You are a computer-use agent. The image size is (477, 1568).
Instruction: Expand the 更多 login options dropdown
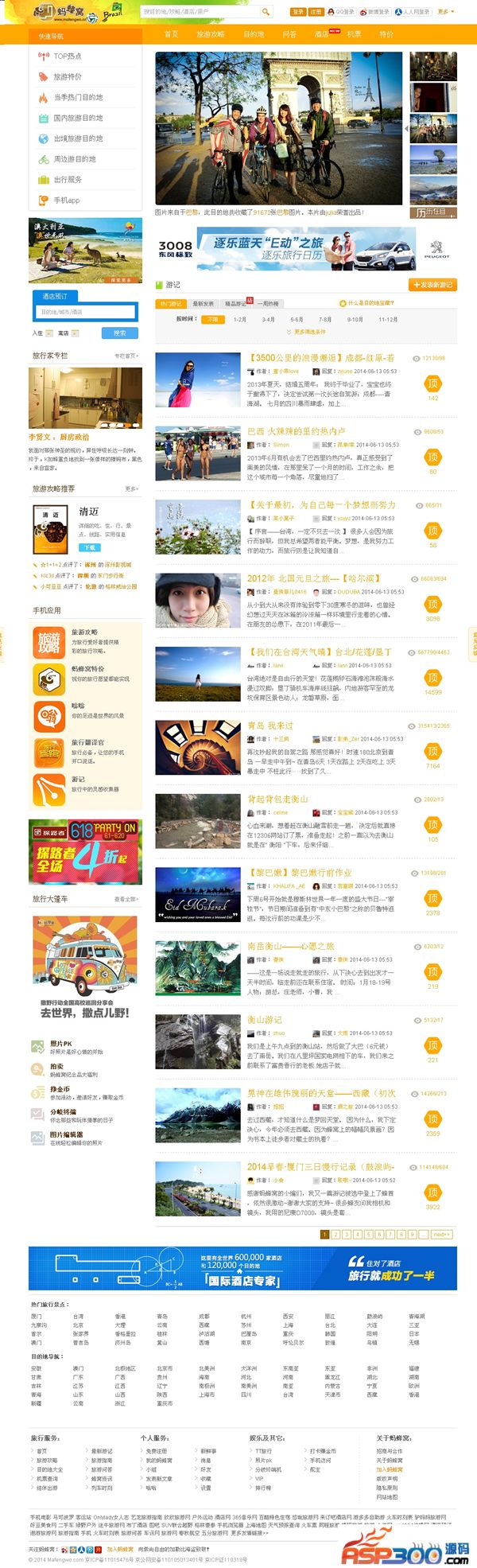point(444,12)
